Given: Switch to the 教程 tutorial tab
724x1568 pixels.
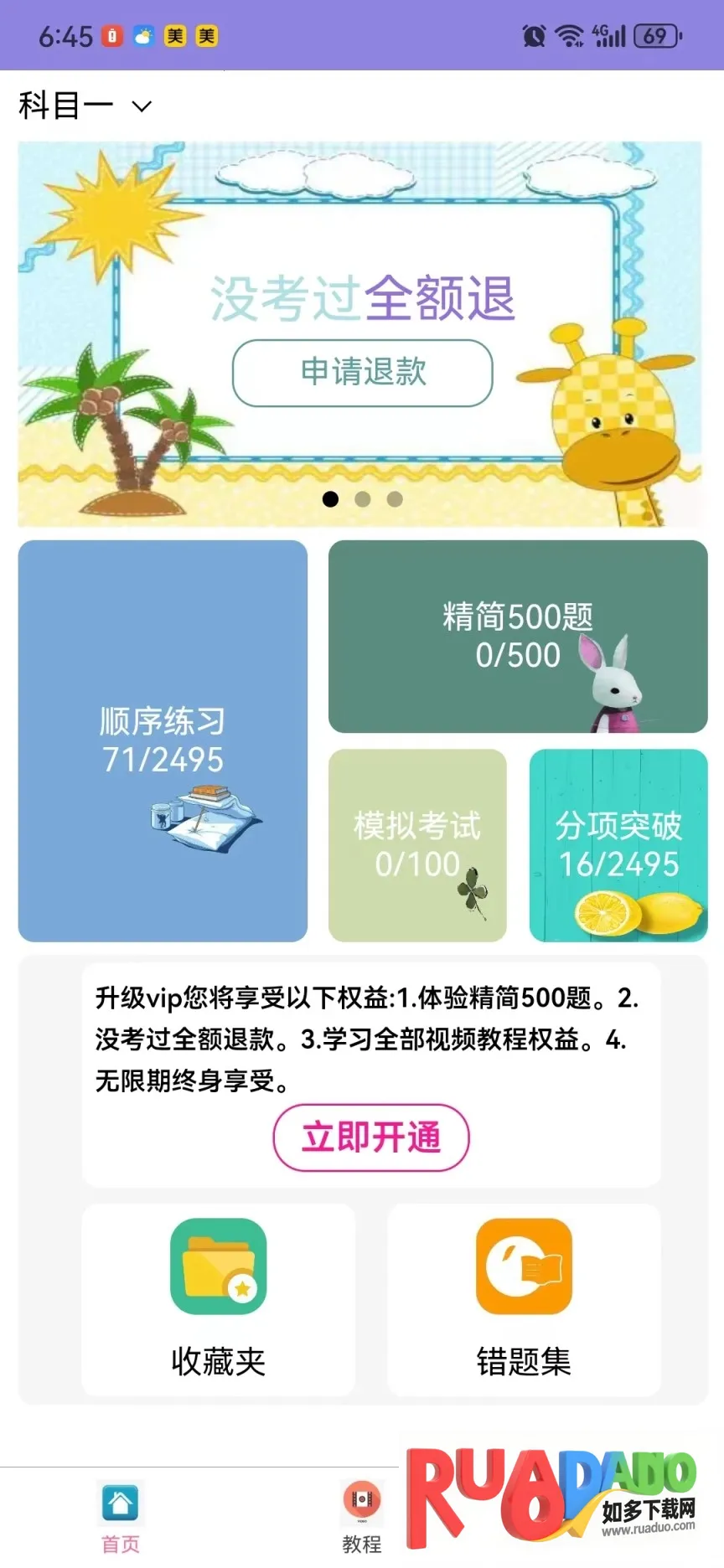Looking at the screenshot, I should [362, 1516].
